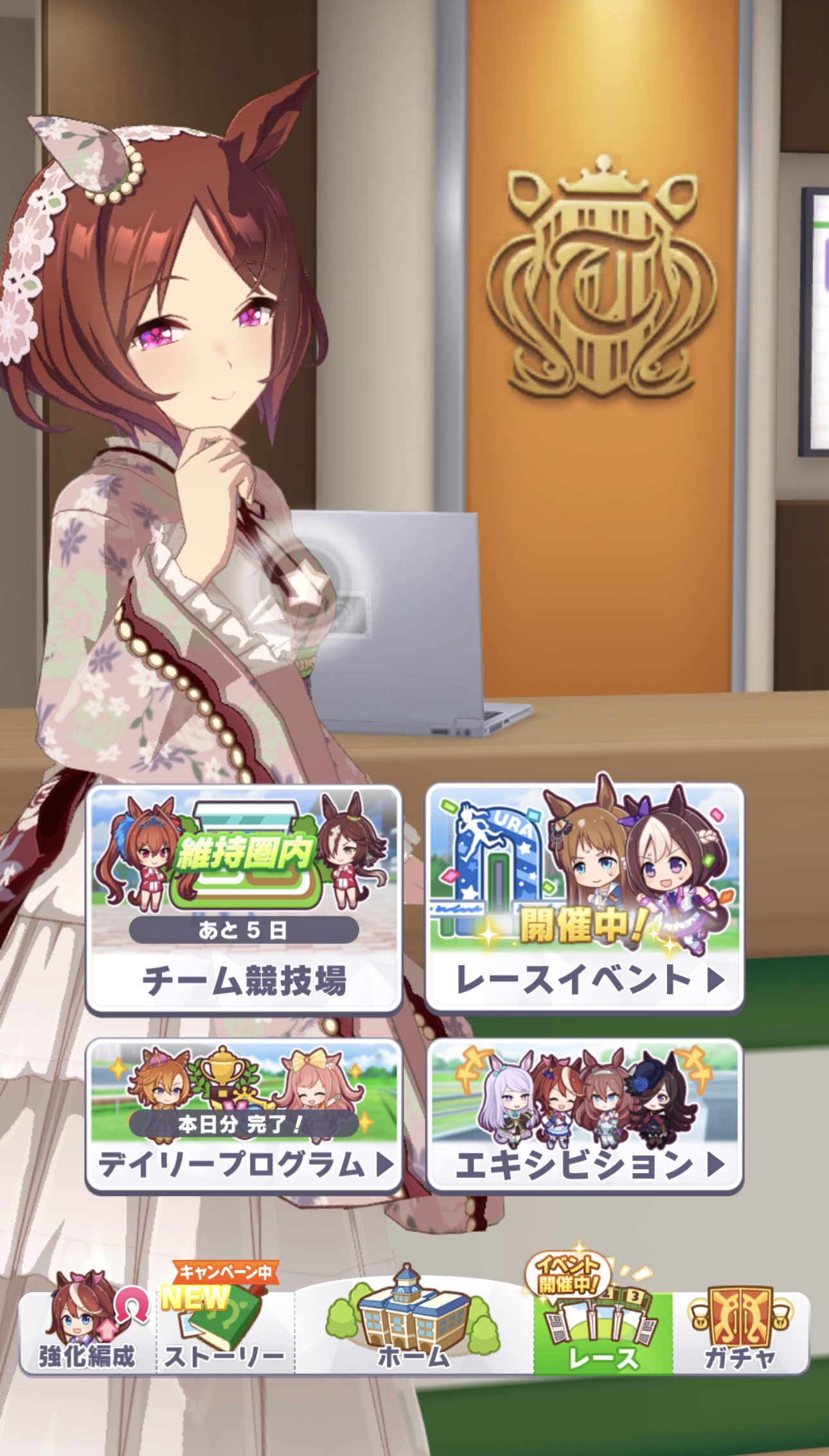Screen dimensions: 829x1456
Task: Switch to the ストーリー tab
Action: tap(224, 1330)
